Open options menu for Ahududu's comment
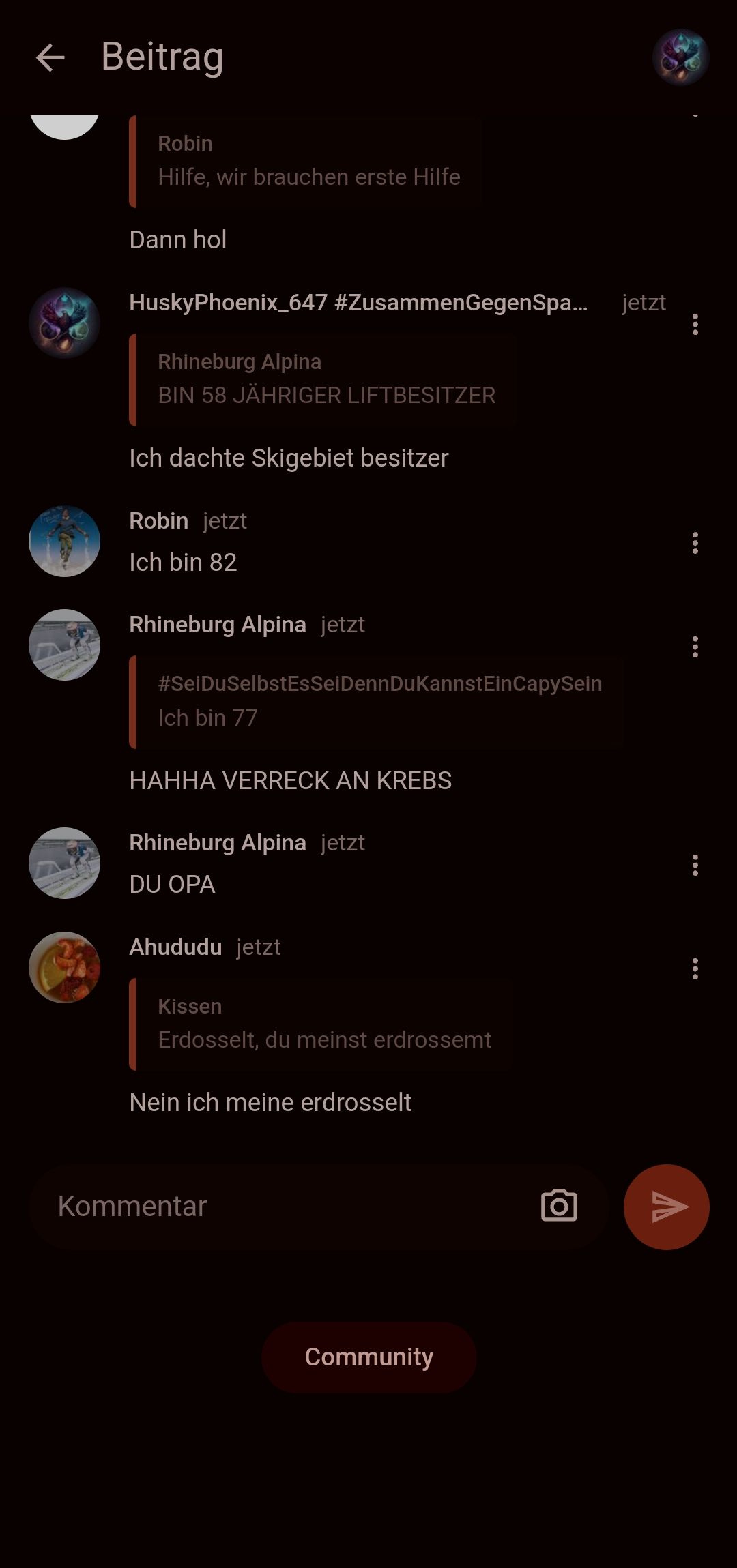Image resolution: width=737 pixels, height=1568 pixels. point(695,968)
